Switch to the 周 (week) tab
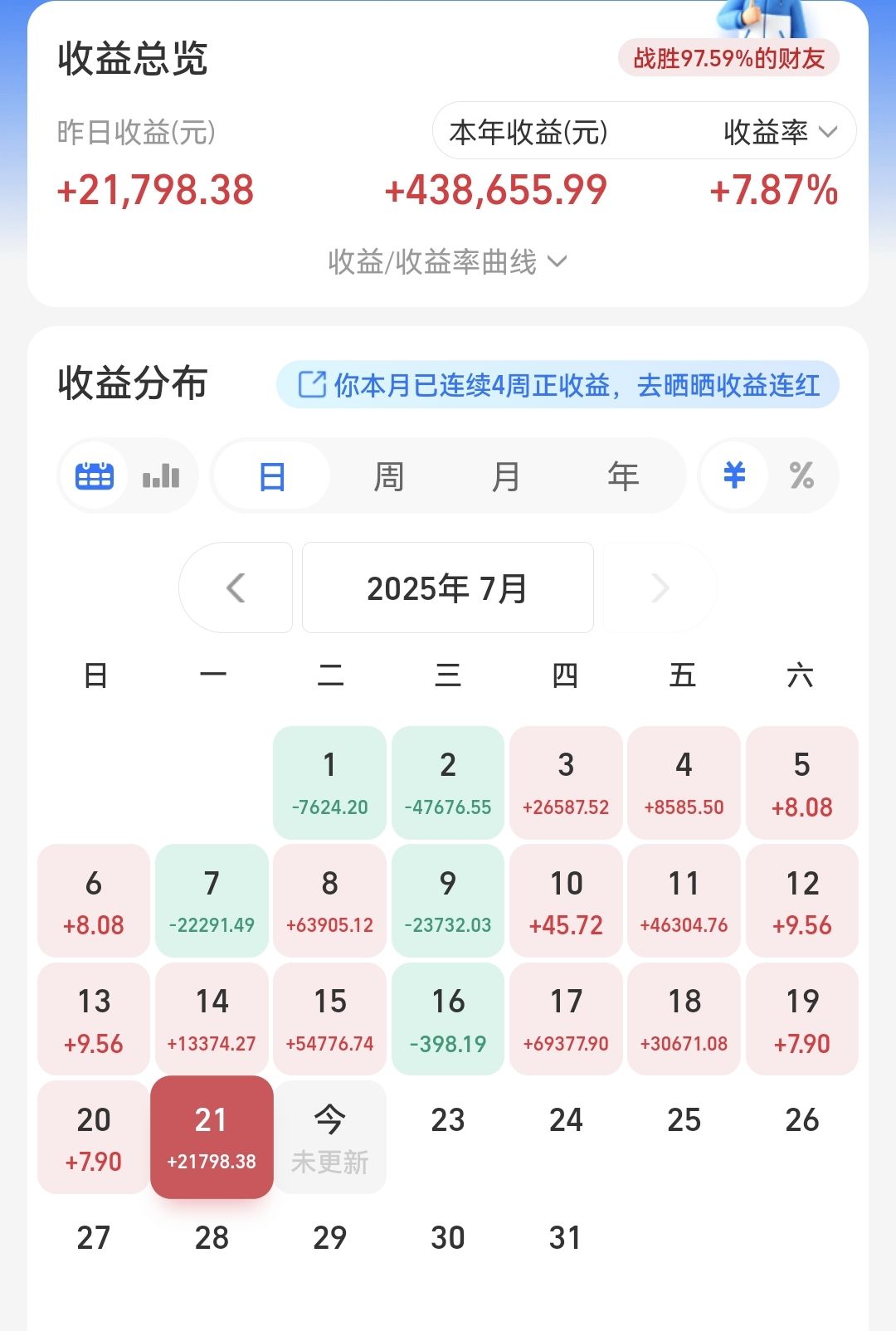This screenshot has height=1331, width=896. click(389, 475)
